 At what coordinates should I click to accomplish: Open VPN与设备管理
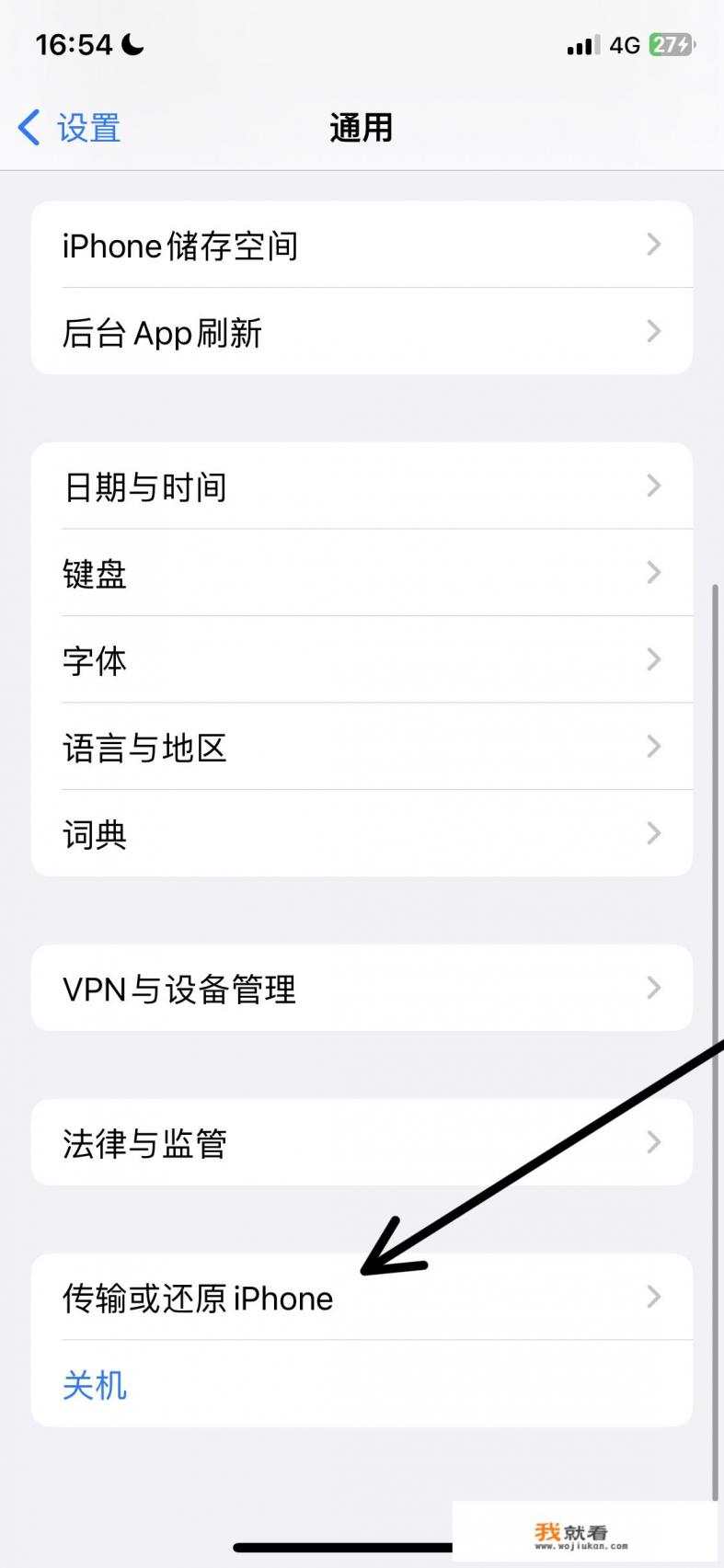click(361, 989)
